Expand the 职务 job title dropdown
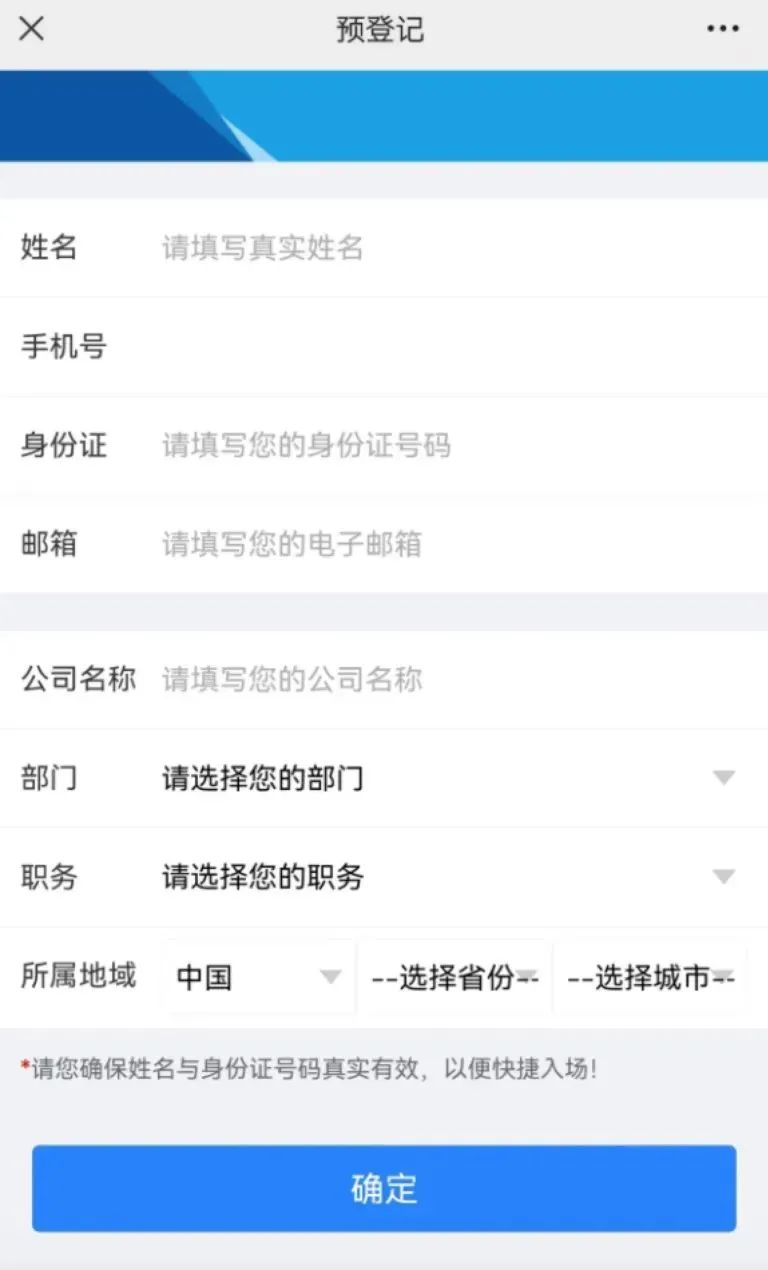Viewport: 768px width, 1270px height. click(448, 877)
